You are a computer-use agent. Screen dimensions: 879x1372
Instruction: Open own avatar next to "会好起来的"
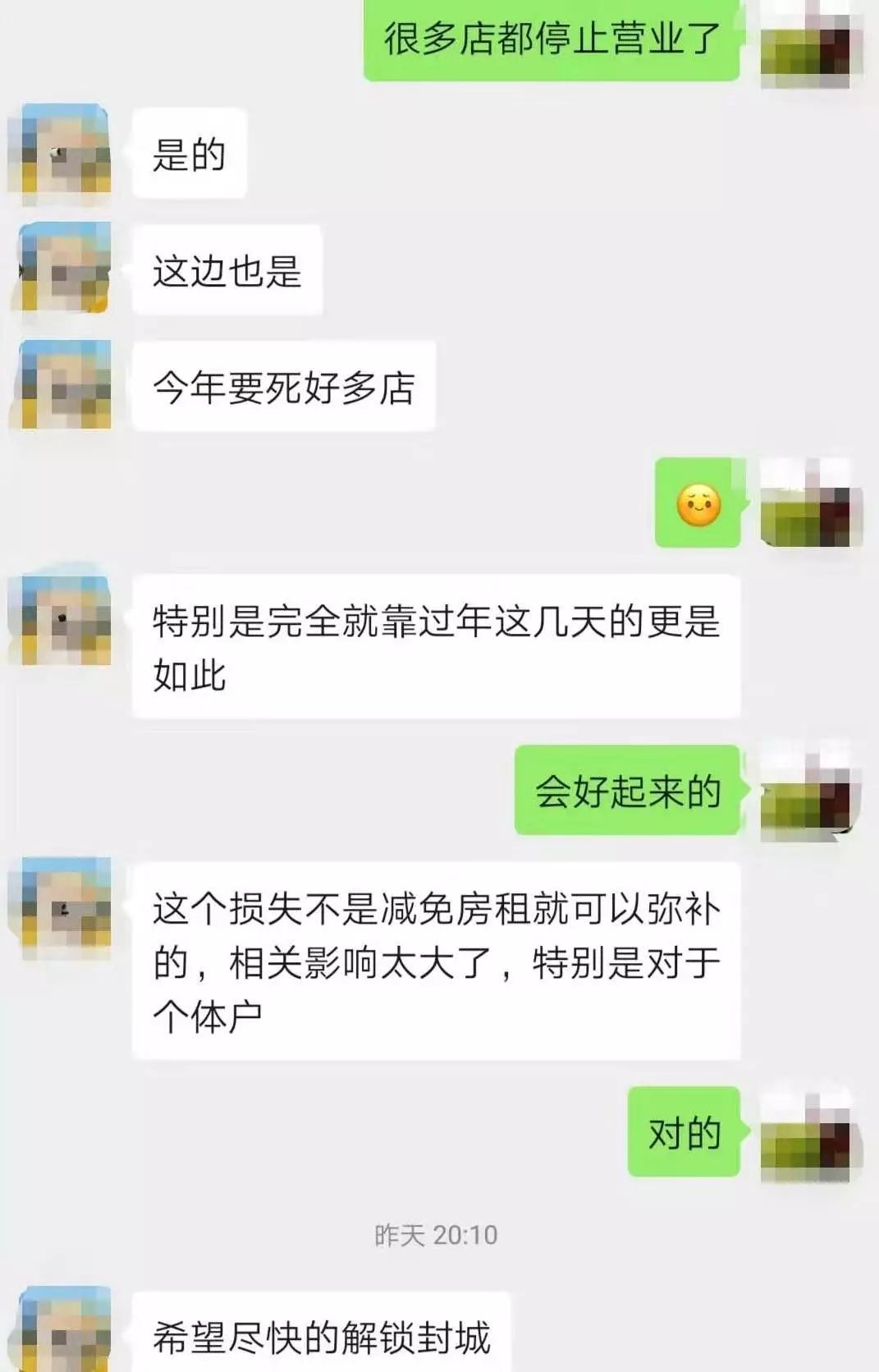pyautogui.click(x=811, y=791)
